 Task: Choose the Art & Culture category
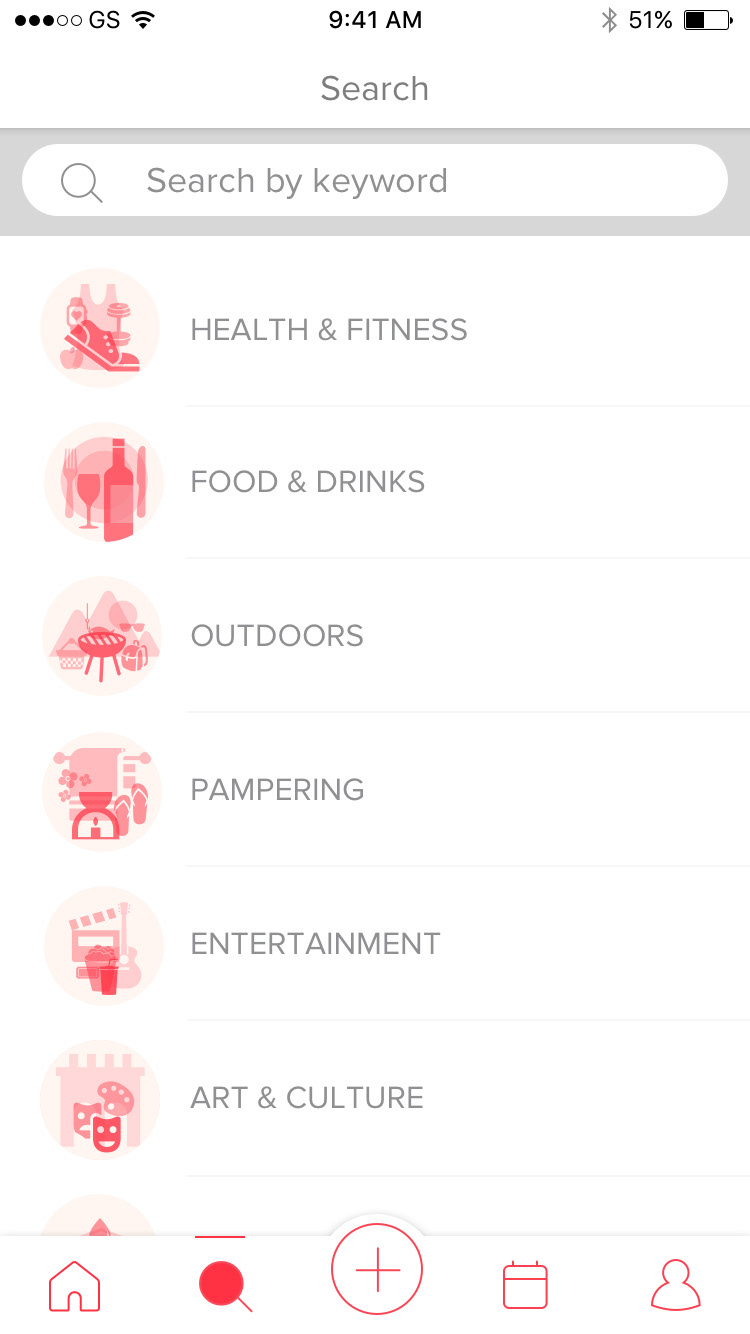pos(307,1098)
